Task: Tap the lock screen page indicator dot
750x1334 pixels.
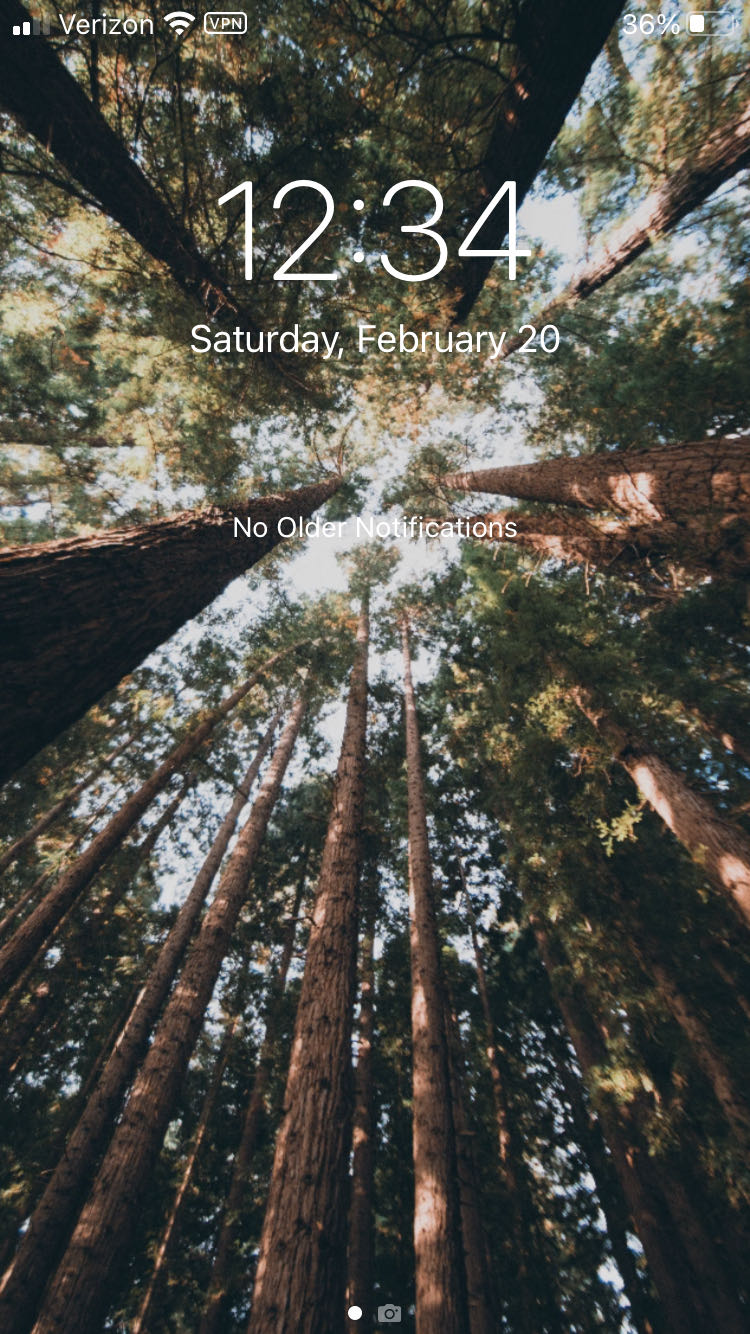Action: (354, 1313)
